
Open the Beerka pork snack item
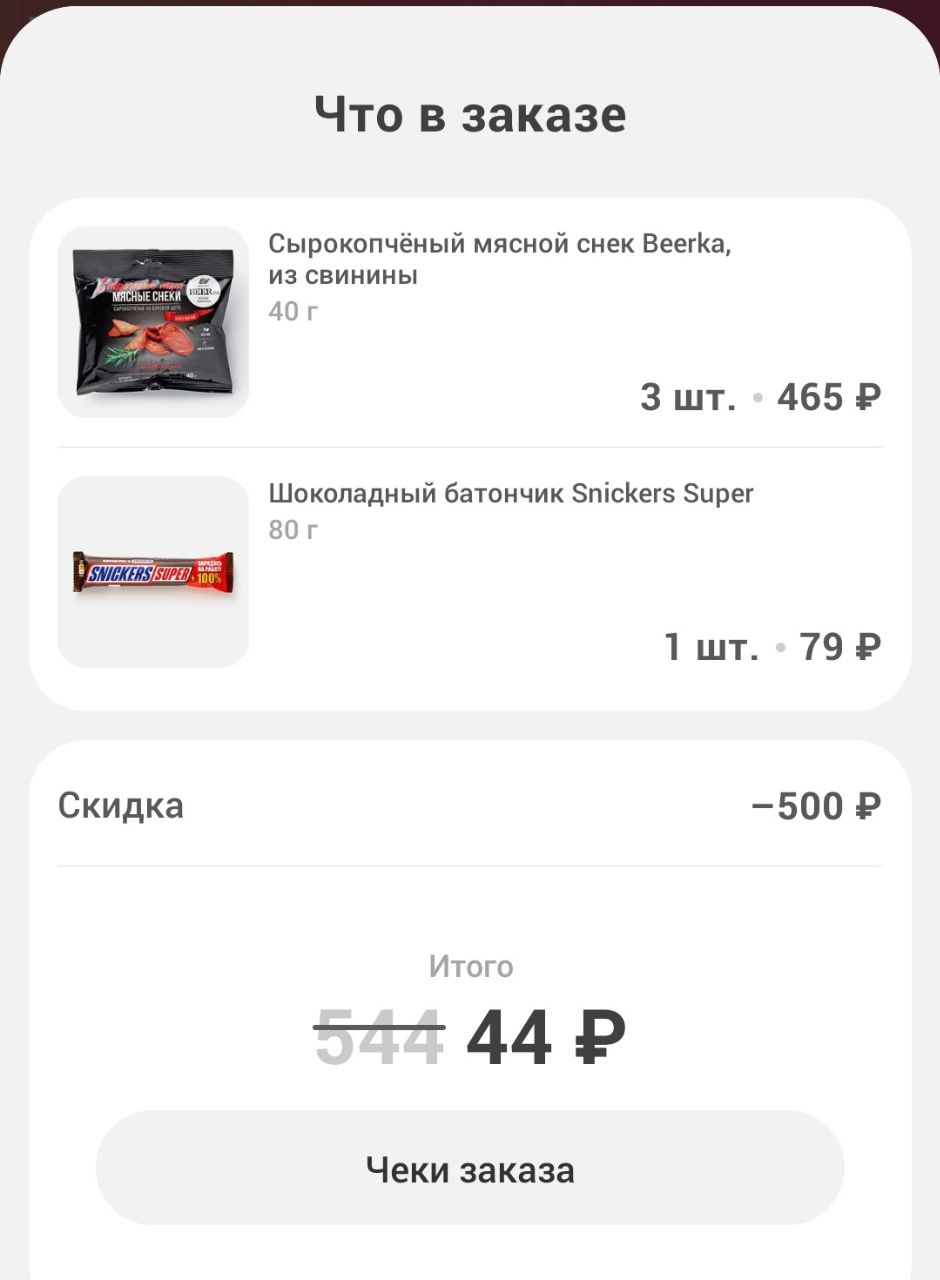coord(499,258)
